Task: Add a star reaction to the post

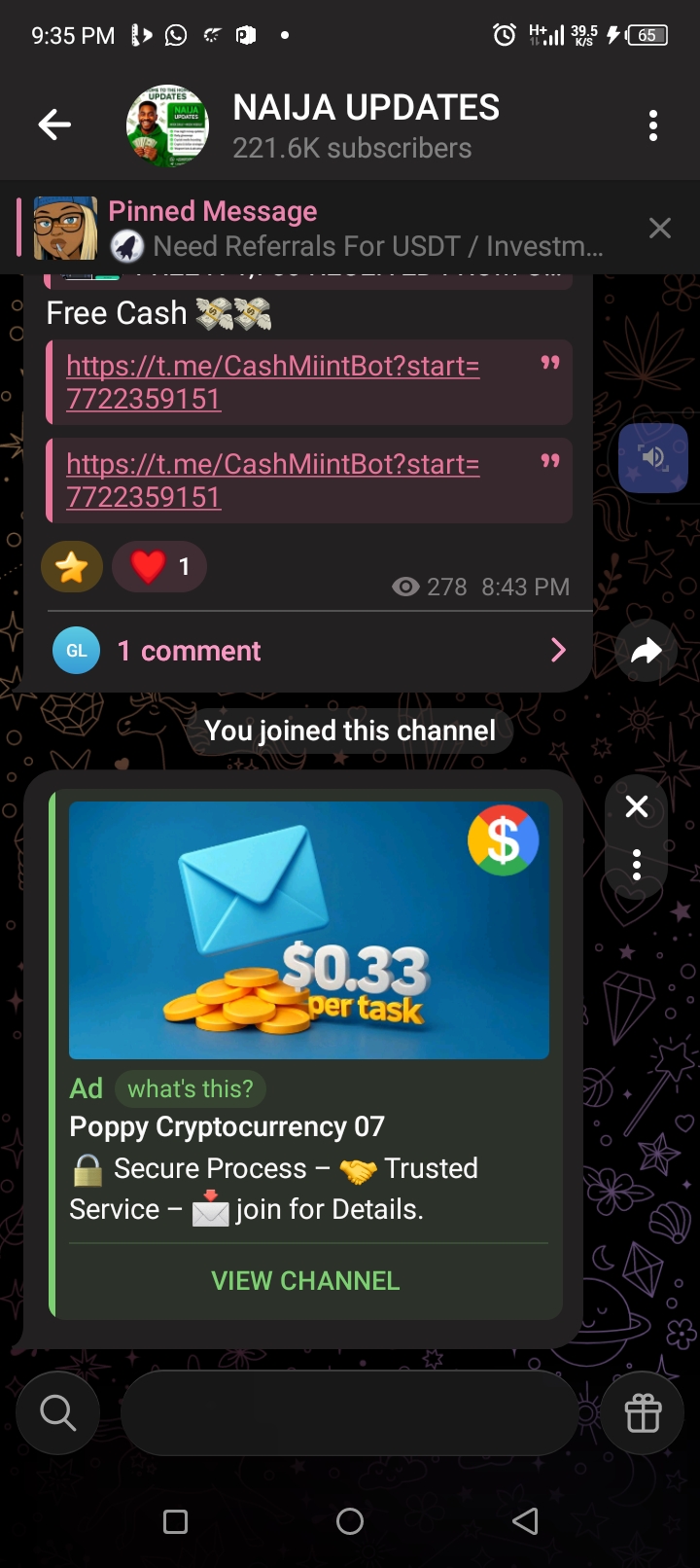Action: click(x=72, y=566)
